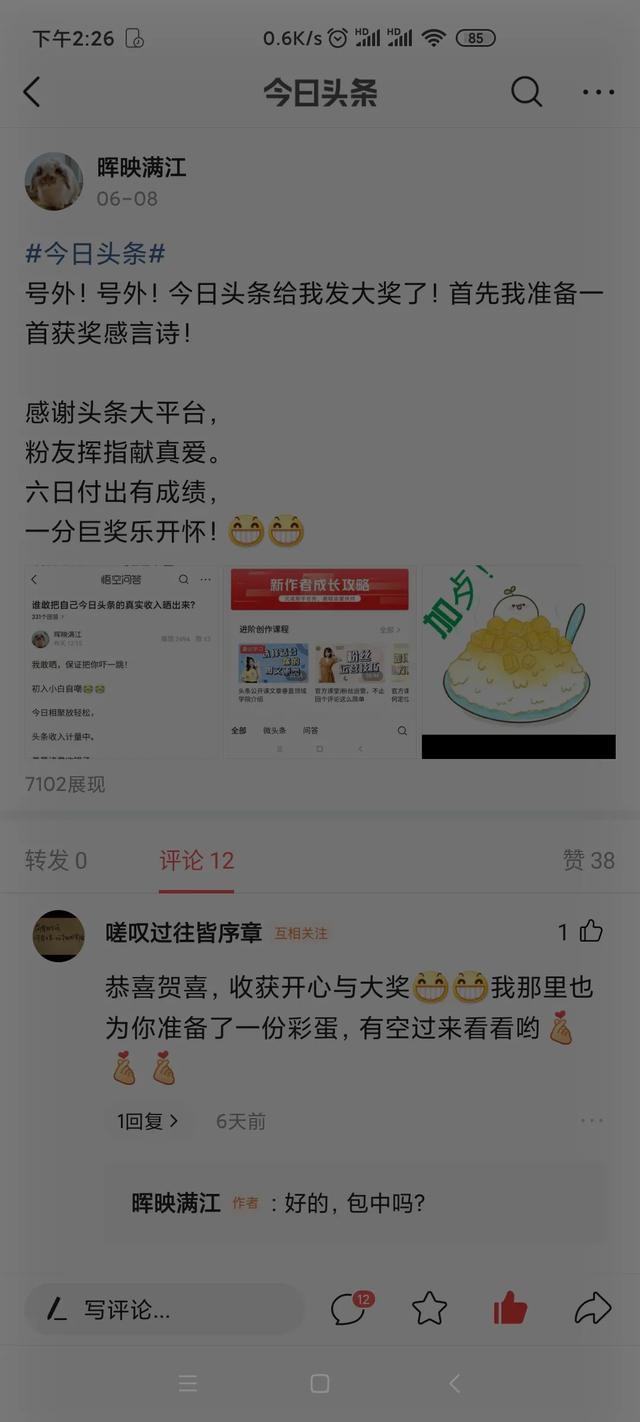Tap the 写评论 comment field
This screenshot has width=640, height=1422.
(x=163, y=1309)
